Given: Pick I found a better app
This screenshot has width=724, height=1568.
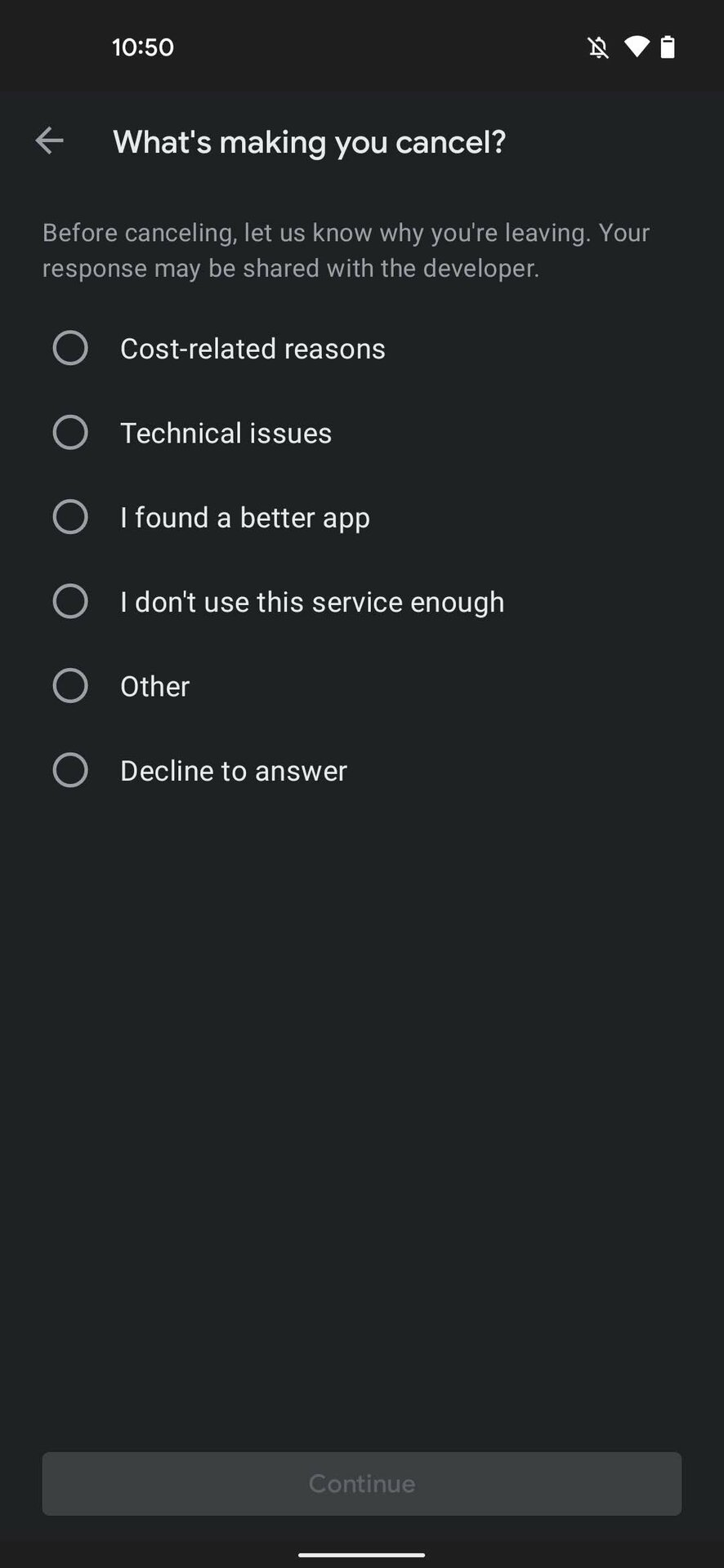Looking at the screenshot, I should coord(362,518).
